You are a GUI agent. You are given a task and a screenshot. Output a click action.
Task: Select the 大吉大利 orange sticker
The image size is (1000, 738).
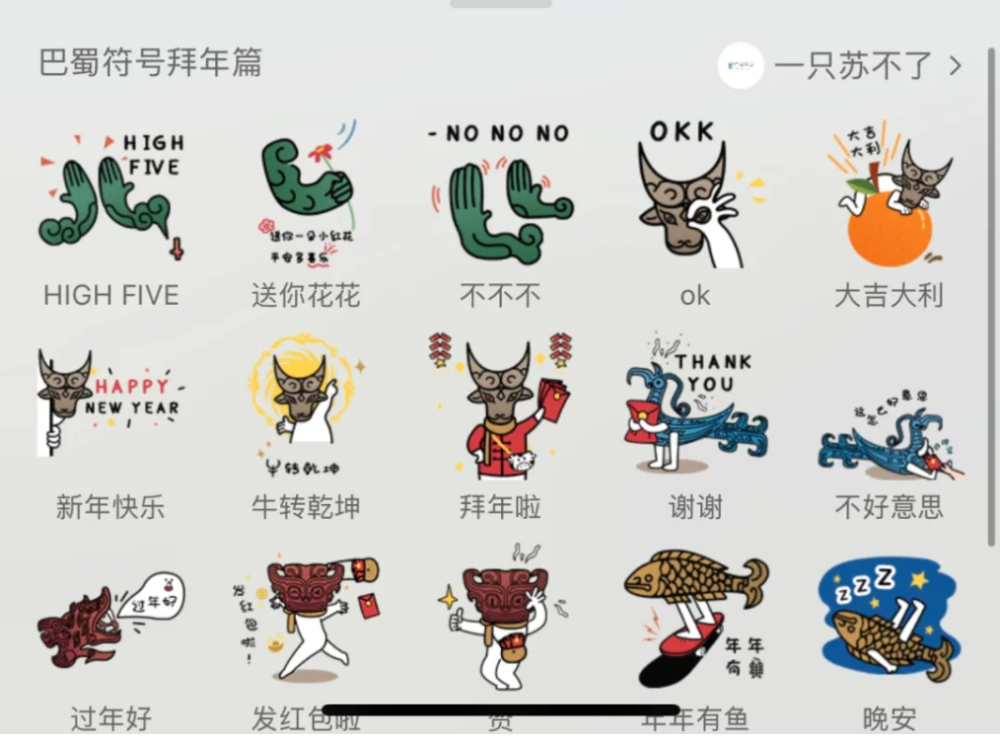click(889, 200)
